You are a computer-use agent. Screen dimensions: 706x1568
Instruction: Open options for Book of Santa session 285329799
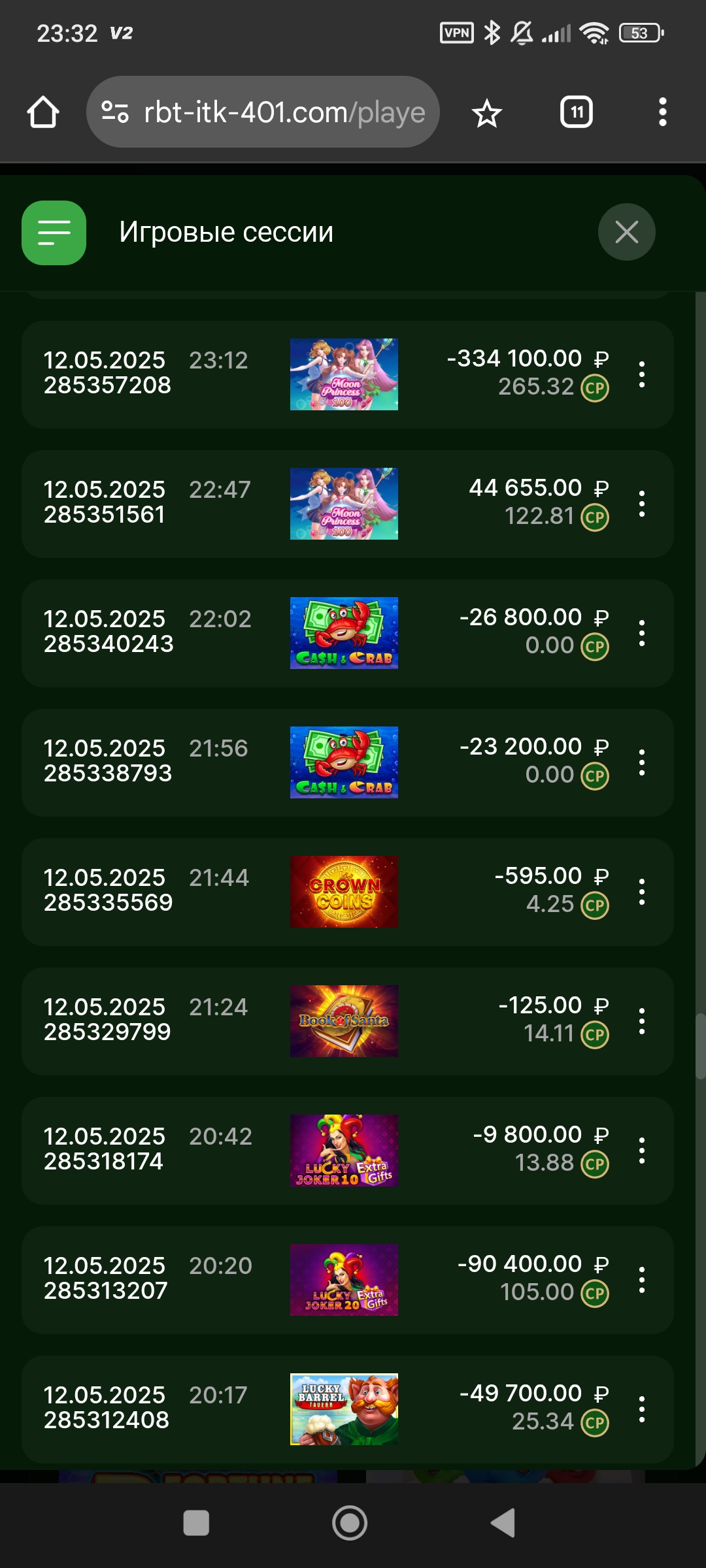[642, 1021]
